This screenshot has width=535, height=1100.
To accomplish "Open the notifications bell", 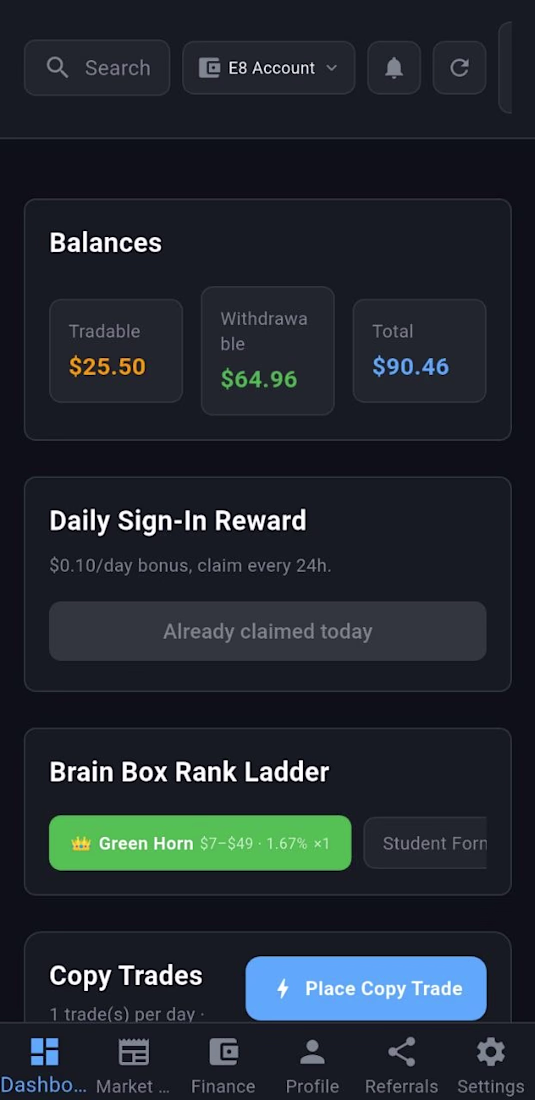I will [x=394, y=67].
